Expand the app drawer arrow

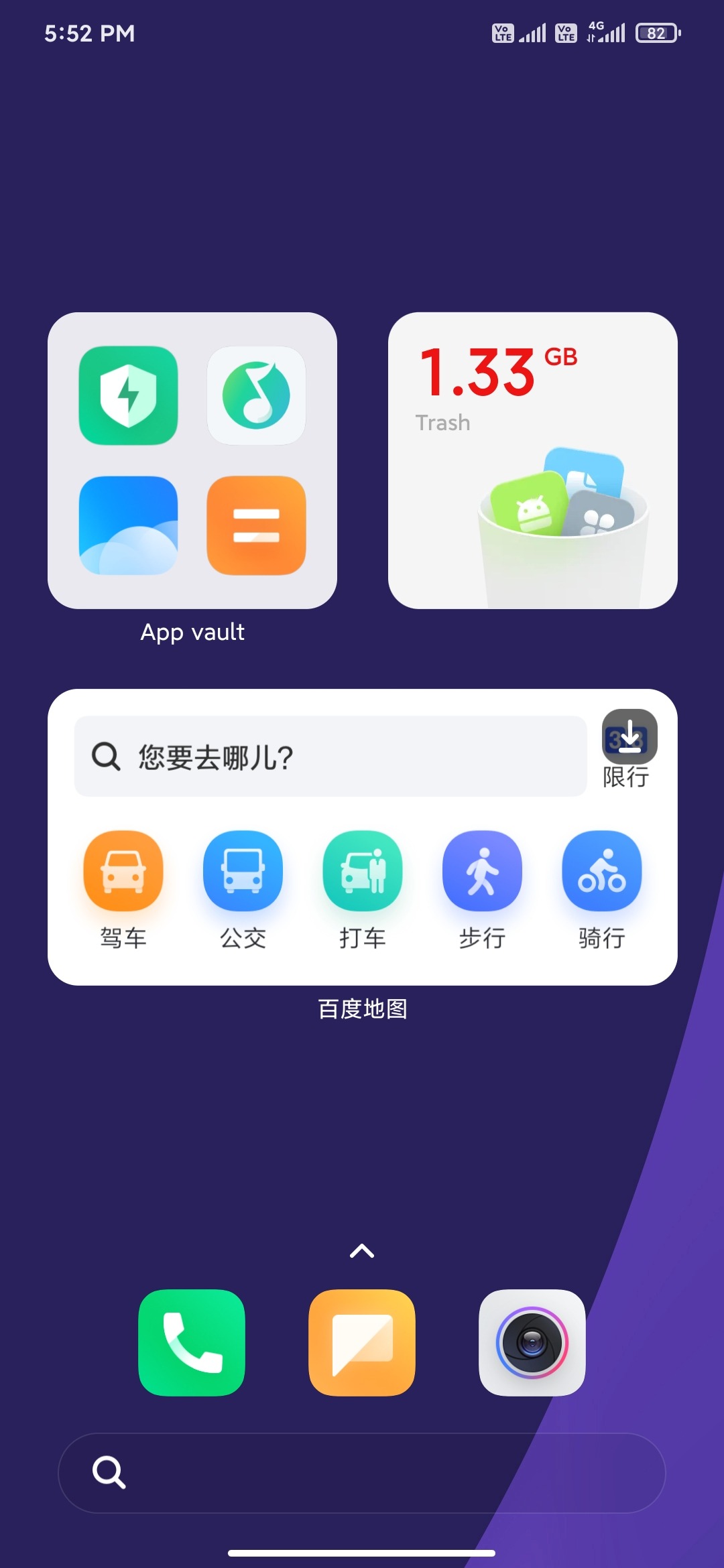point(362,1251)
